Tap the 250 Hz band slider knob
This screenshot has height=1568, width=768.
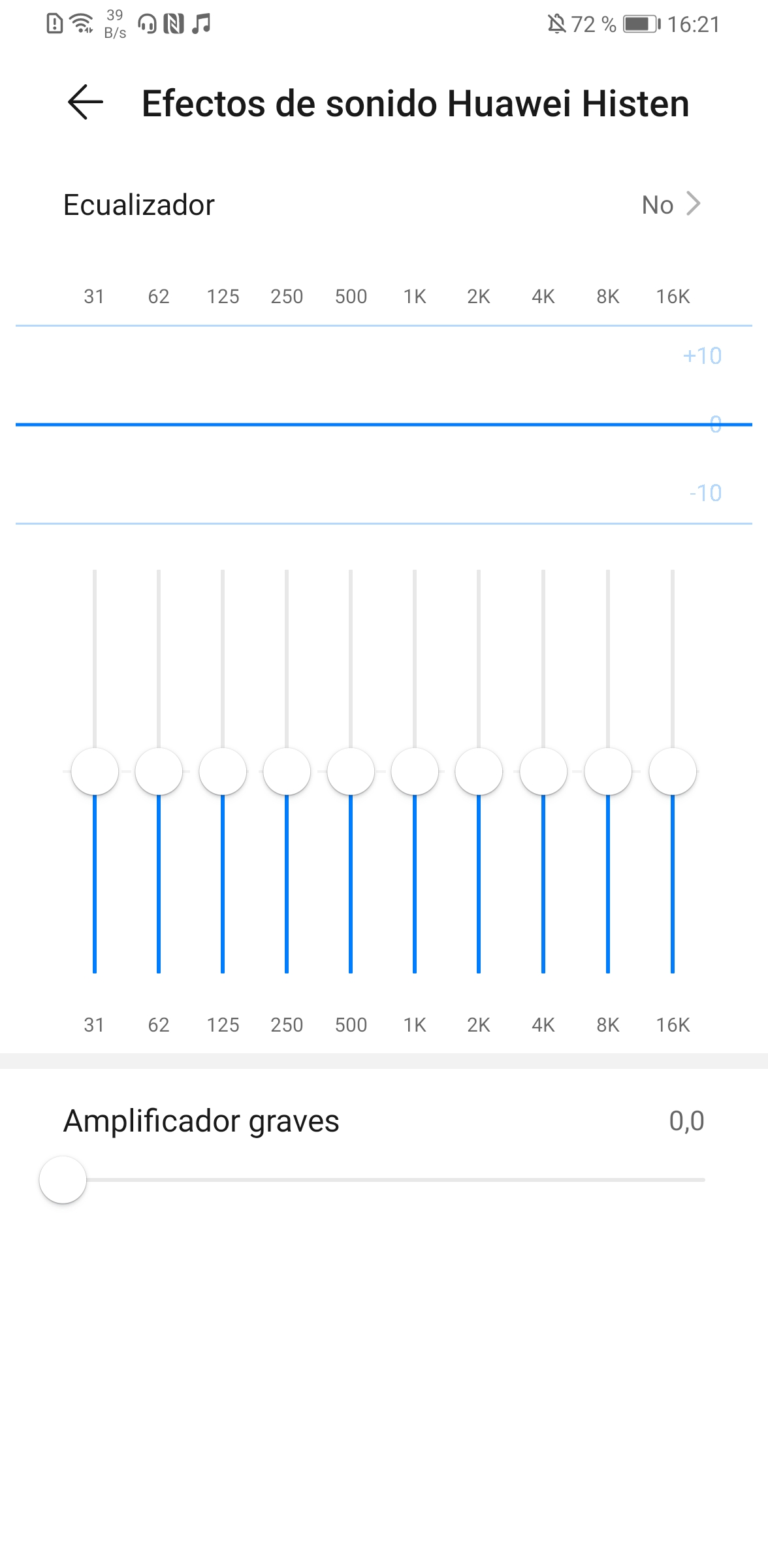[x=287, y=772]
